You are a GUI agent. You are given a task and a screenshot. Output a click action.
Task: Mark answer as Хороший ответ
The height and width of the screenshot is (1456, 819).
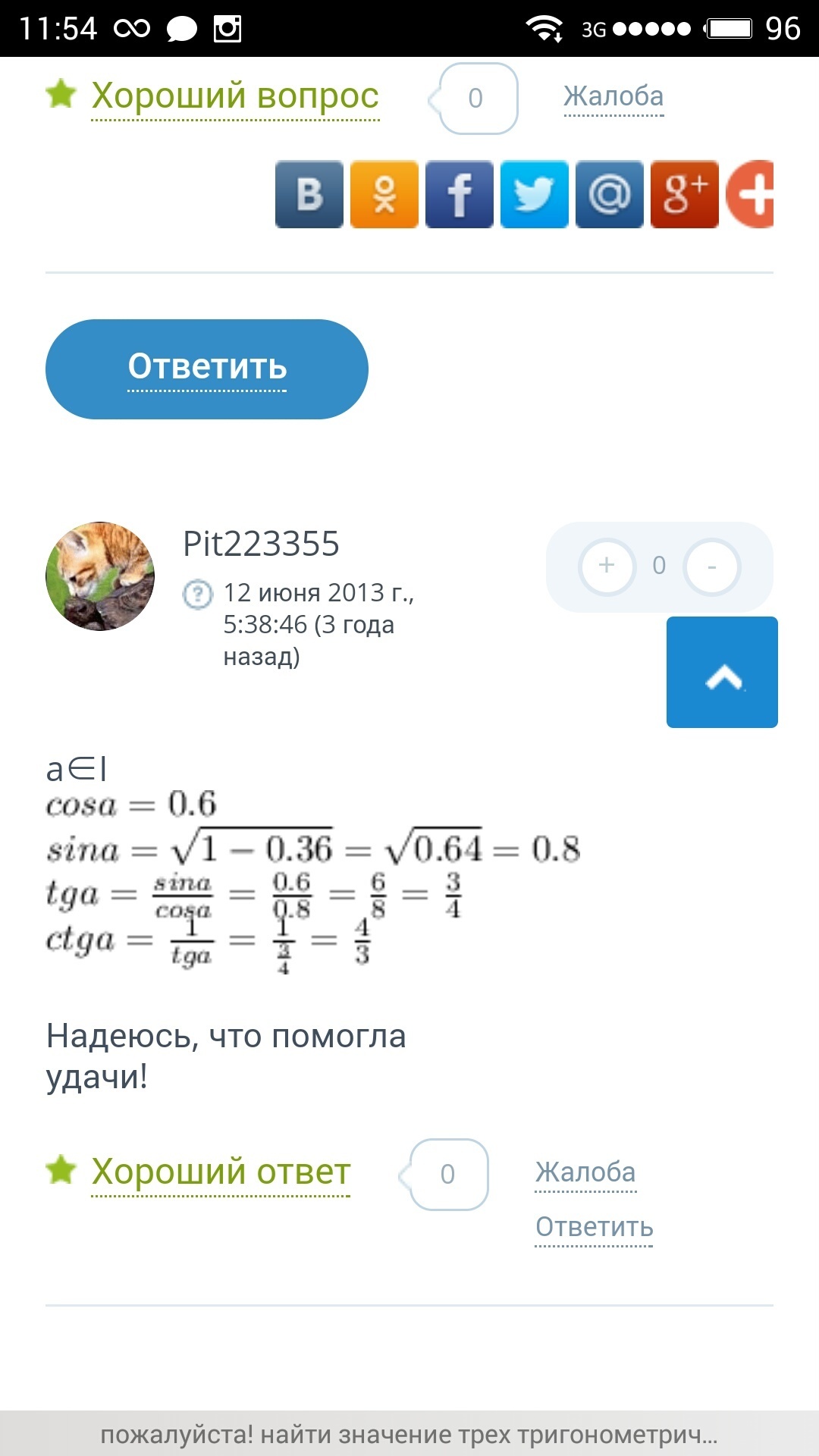click(221, 1172)
